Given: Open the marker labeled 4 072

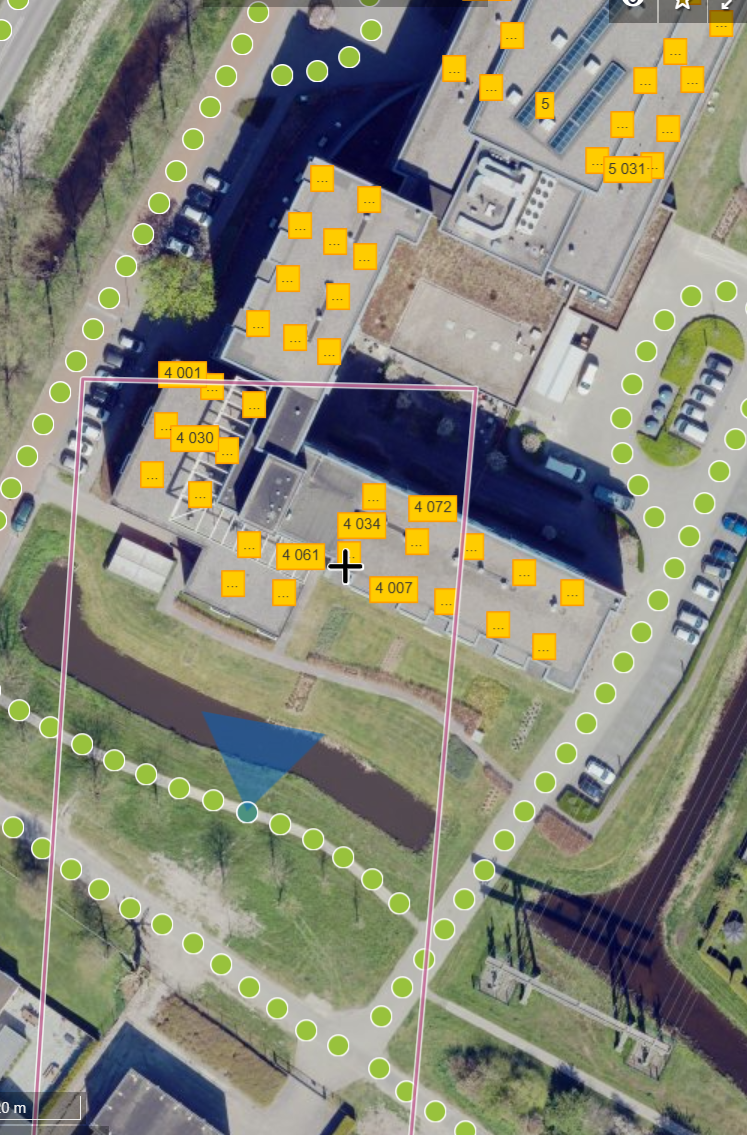Looking at the screenshot, I should click(433, 507).
